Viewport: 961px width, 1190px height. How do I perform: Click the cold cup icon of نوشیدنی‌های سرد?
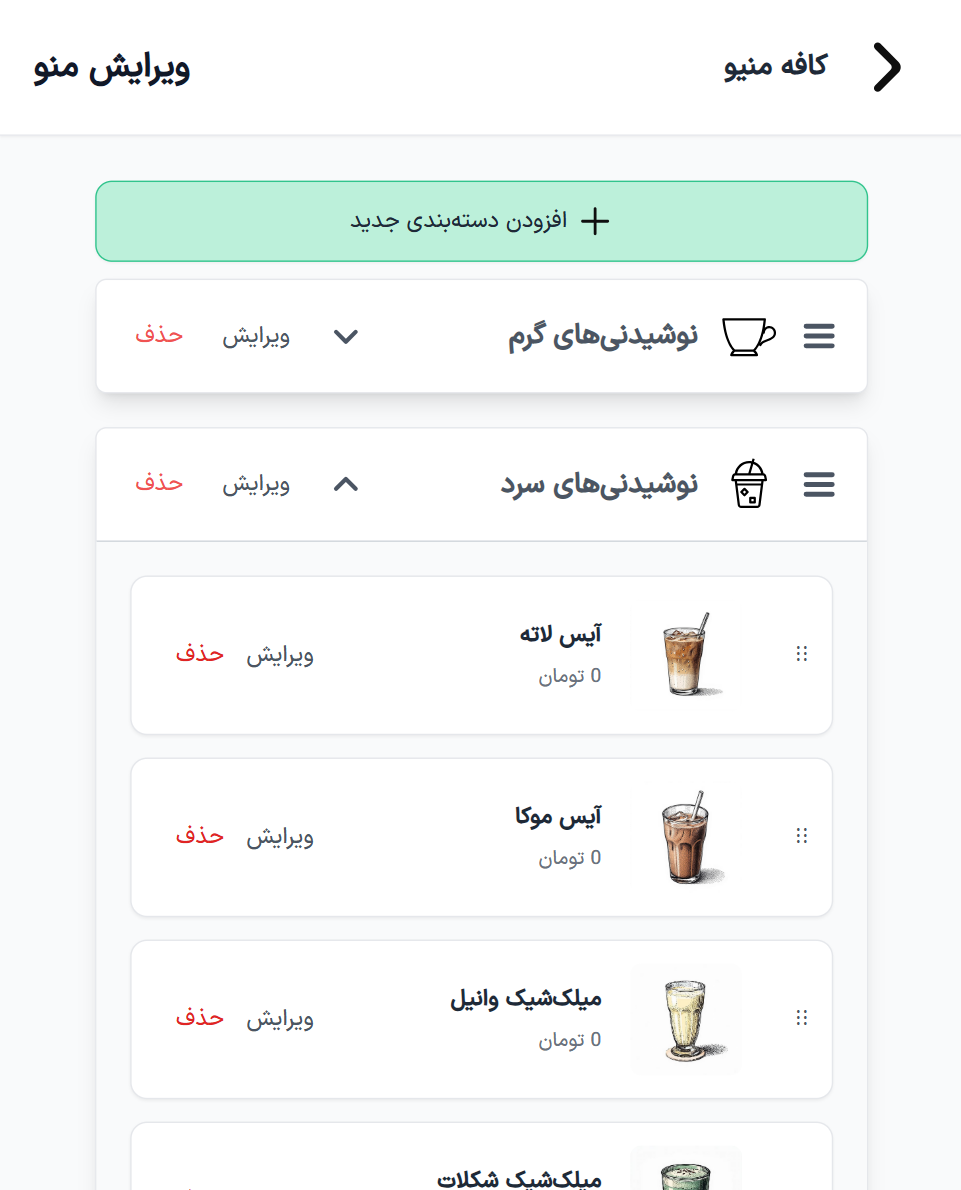(747, 484)
